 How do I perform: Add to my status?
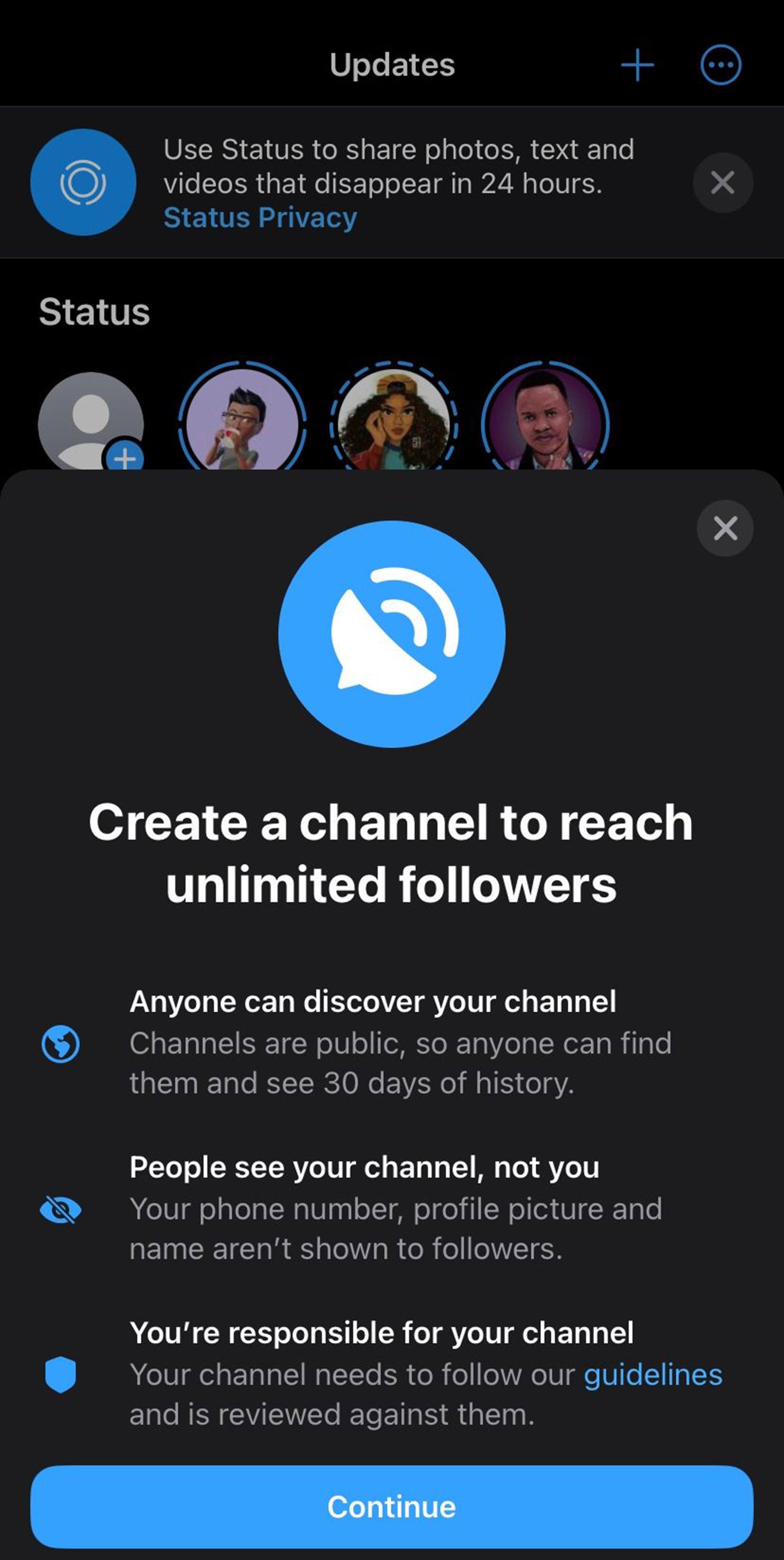(x=91, y=421)
